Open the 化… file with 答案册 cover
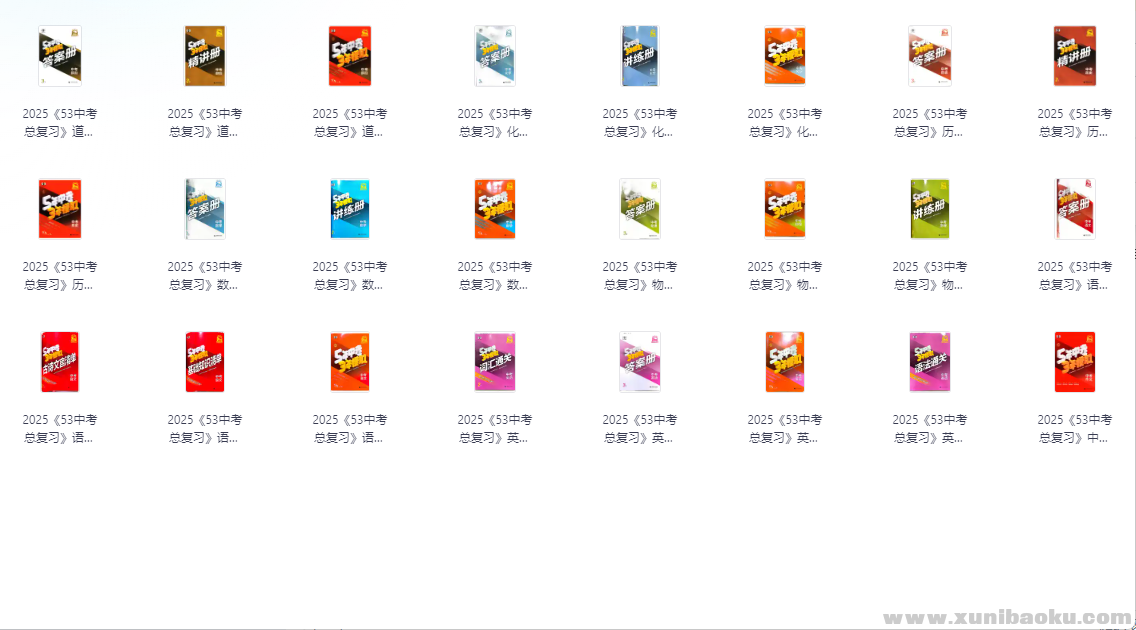Image resolution: width=1136 pixels, height=630 pixels. 495,56
